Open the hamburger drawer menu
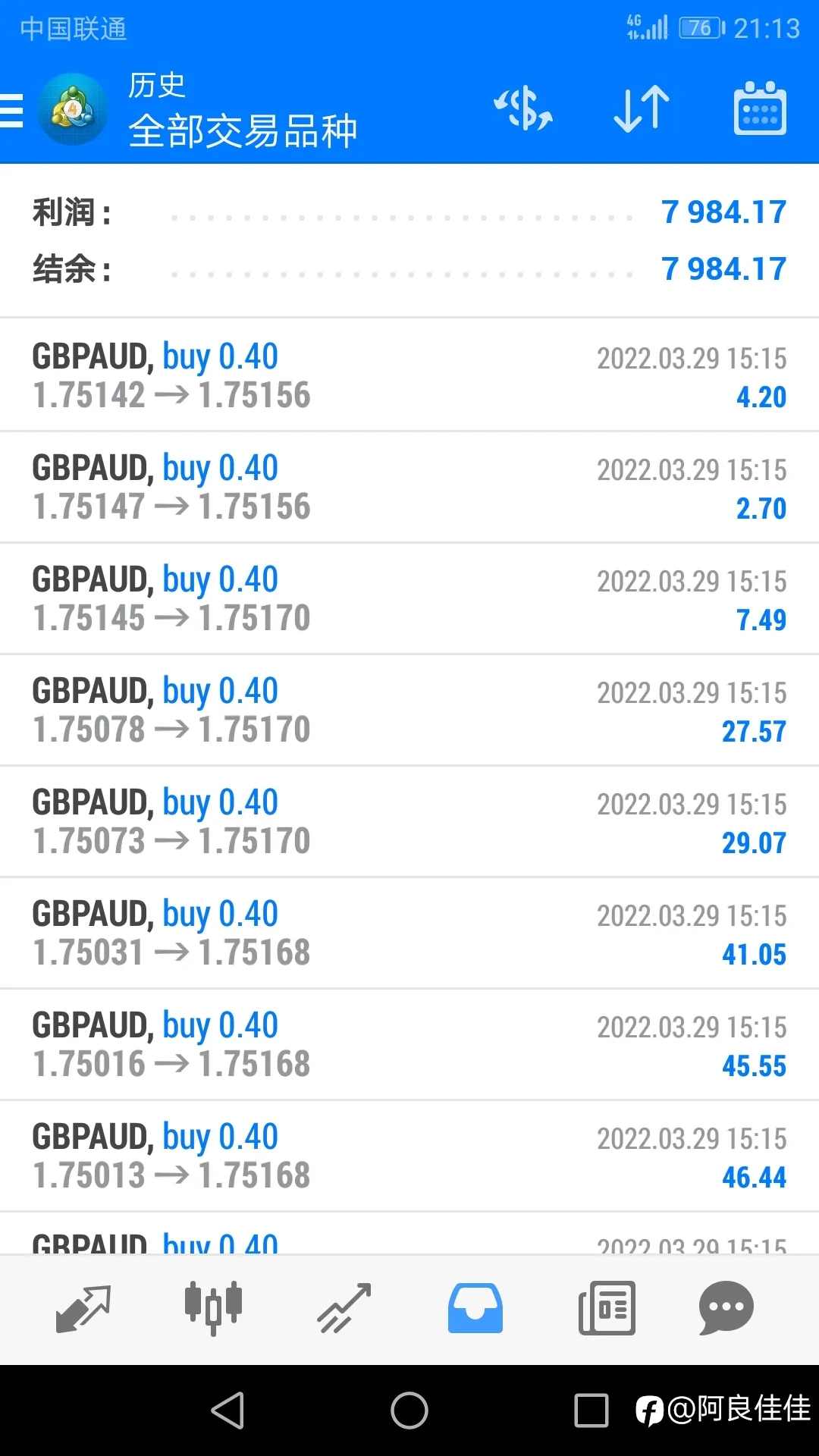Image resolution: width=819 pixels, height=1456 pixels. pos(11,111)
